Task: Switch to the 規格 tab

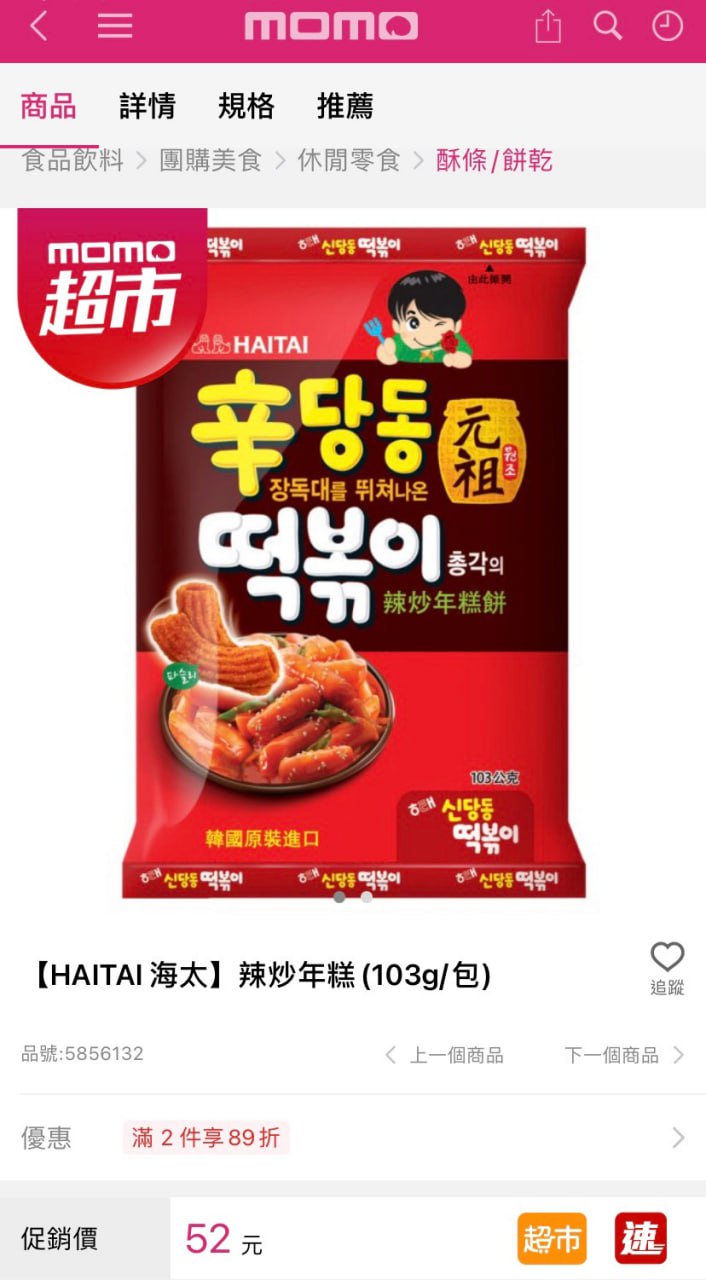Action: [x=246, y=106]
